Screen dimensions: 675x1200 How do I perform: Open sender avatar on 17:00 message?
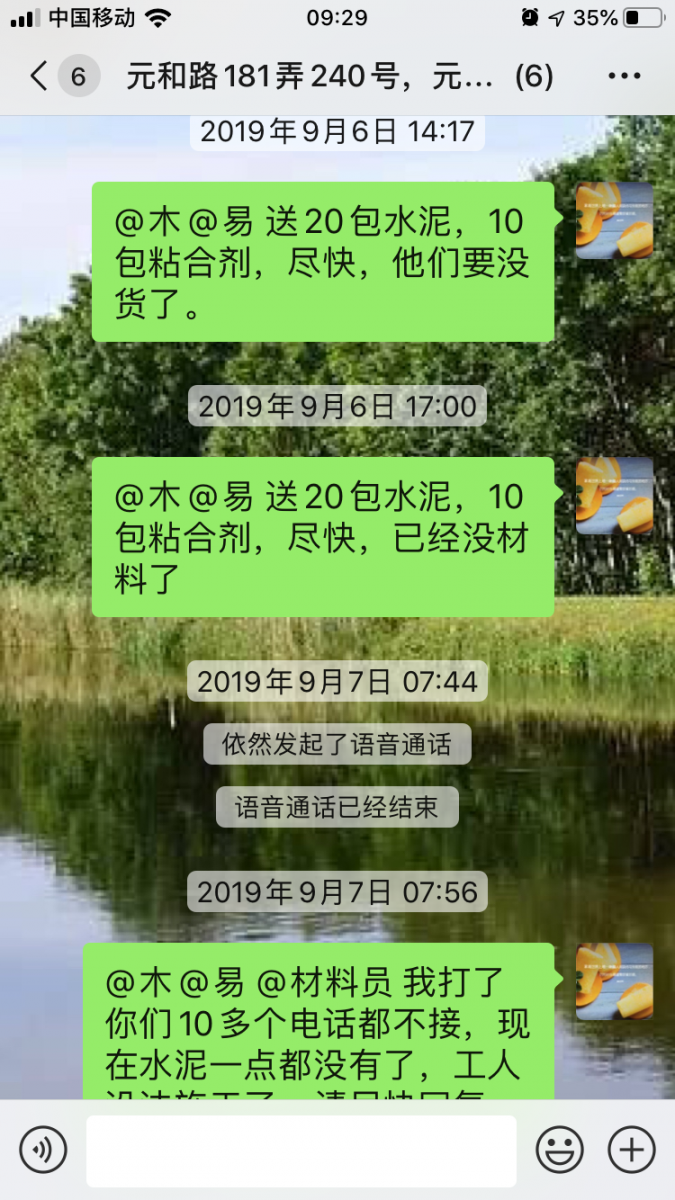(x=614, y=496)
